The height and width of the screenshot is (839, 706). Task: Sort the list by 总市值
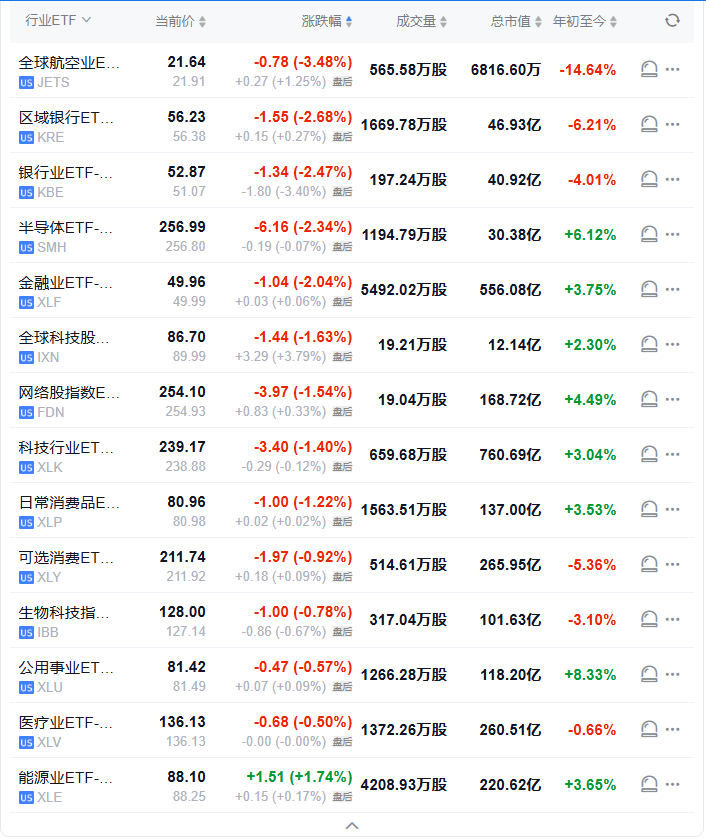[516, 21]
